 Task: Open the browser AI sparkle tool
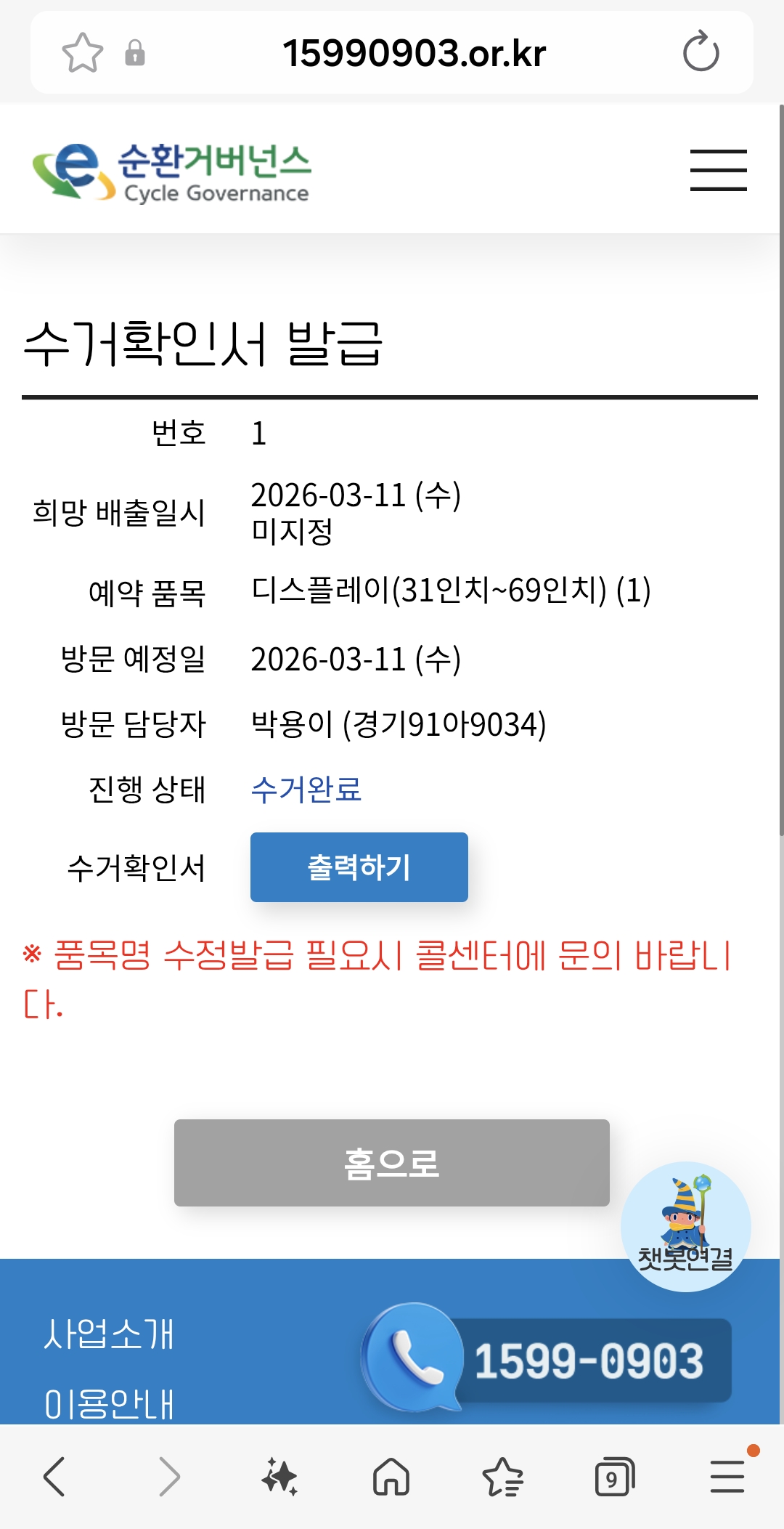(280, 1477)
